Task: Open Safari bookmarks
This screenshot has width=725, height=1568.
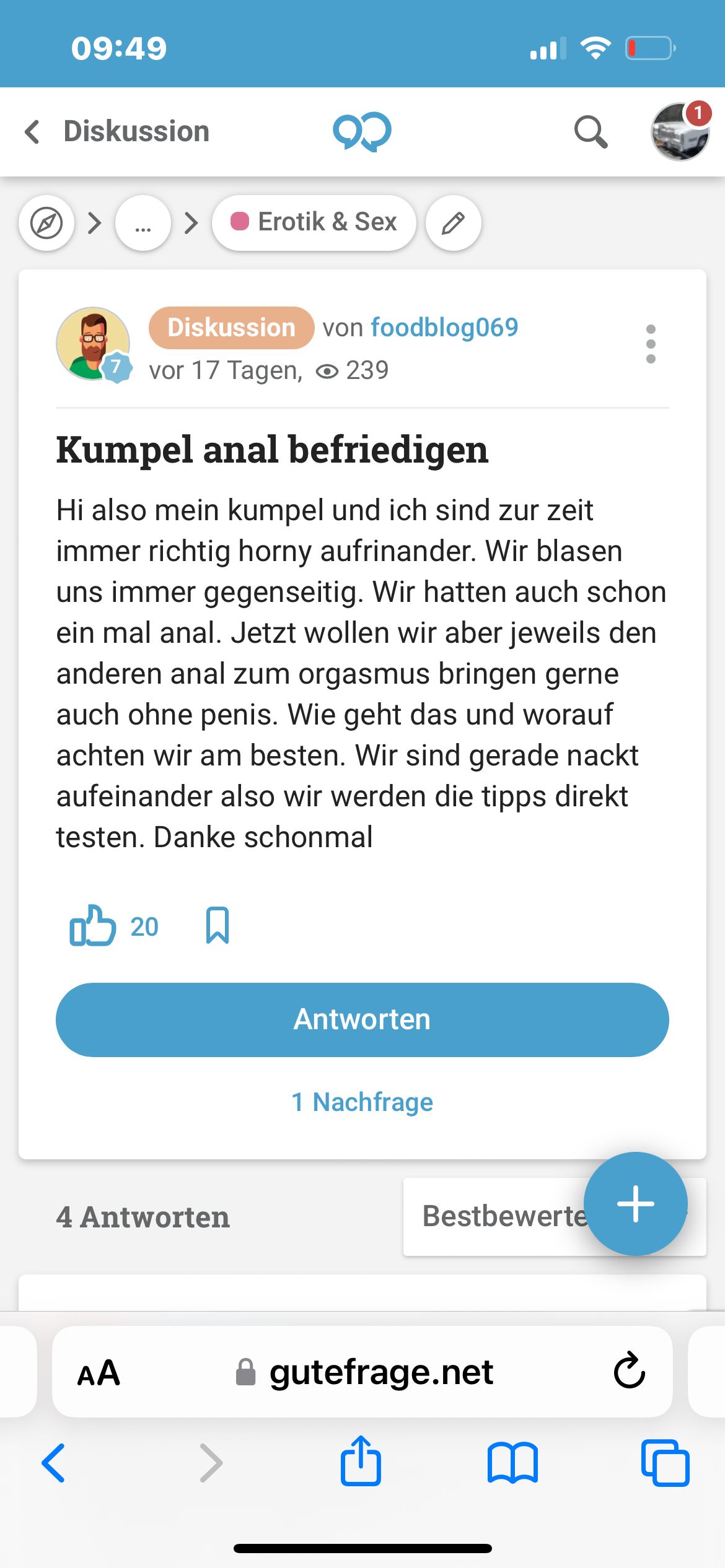Action: (x=512, y=1463)
